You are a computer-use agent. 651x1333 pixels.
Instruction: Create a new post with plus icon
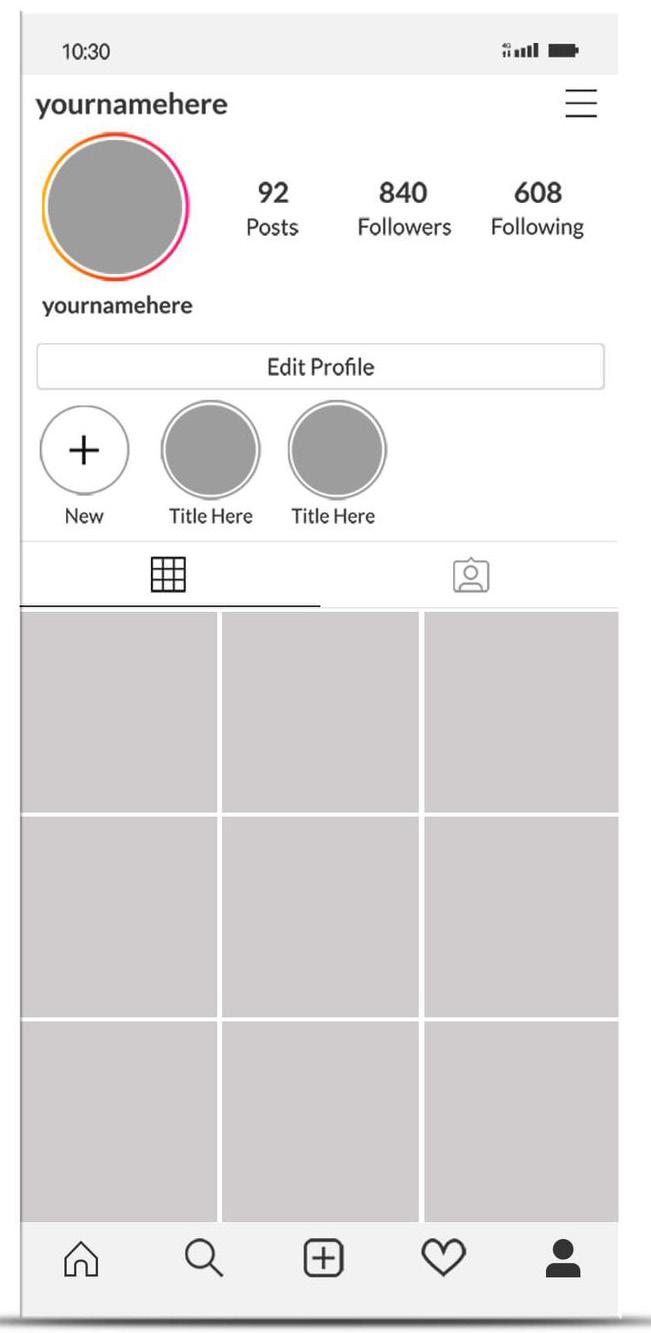(323, 1258)
